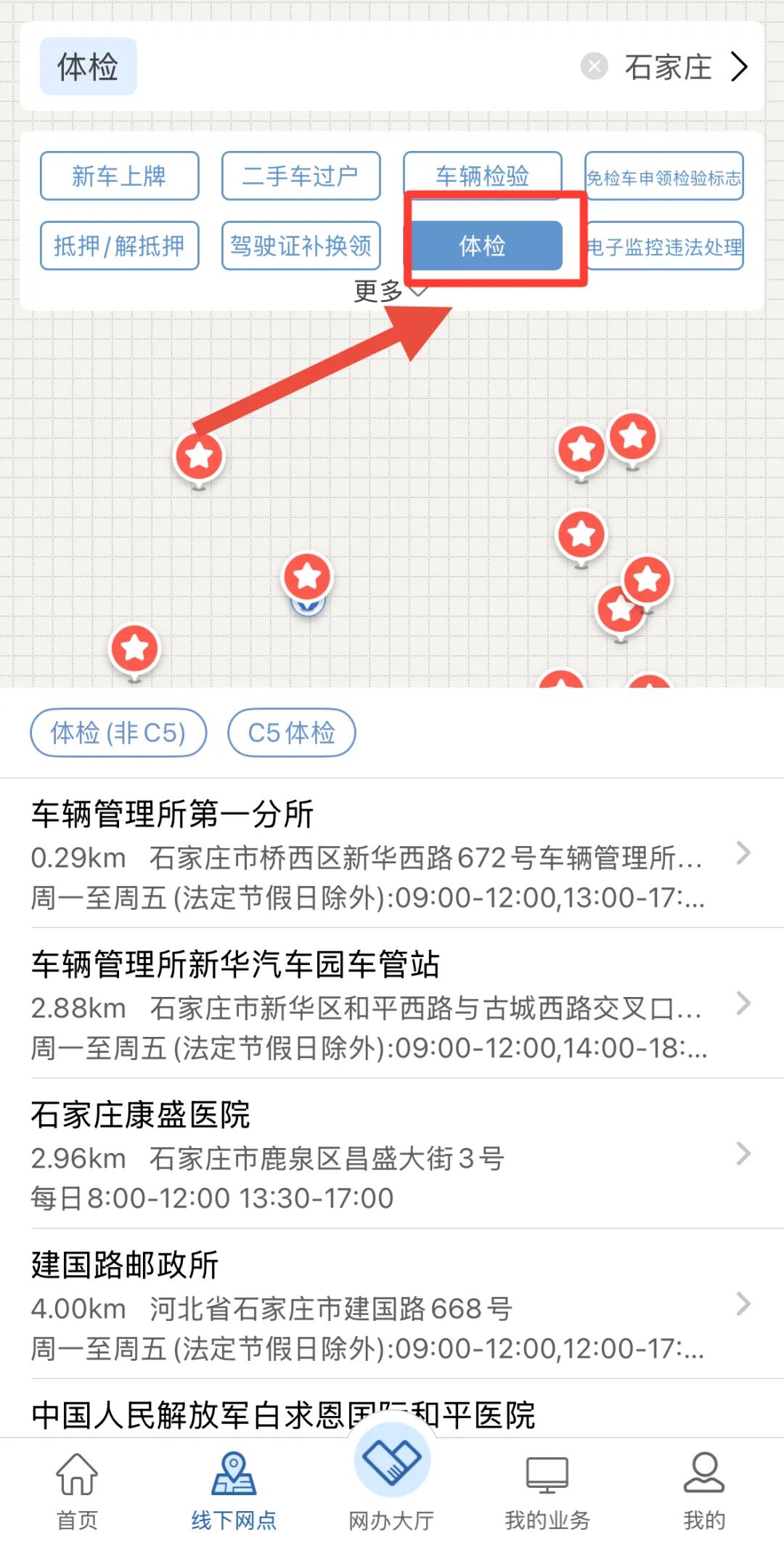This screenshot has height=1567, width=784.
Task: Filter by C5体检
Action: click(292, 733)
